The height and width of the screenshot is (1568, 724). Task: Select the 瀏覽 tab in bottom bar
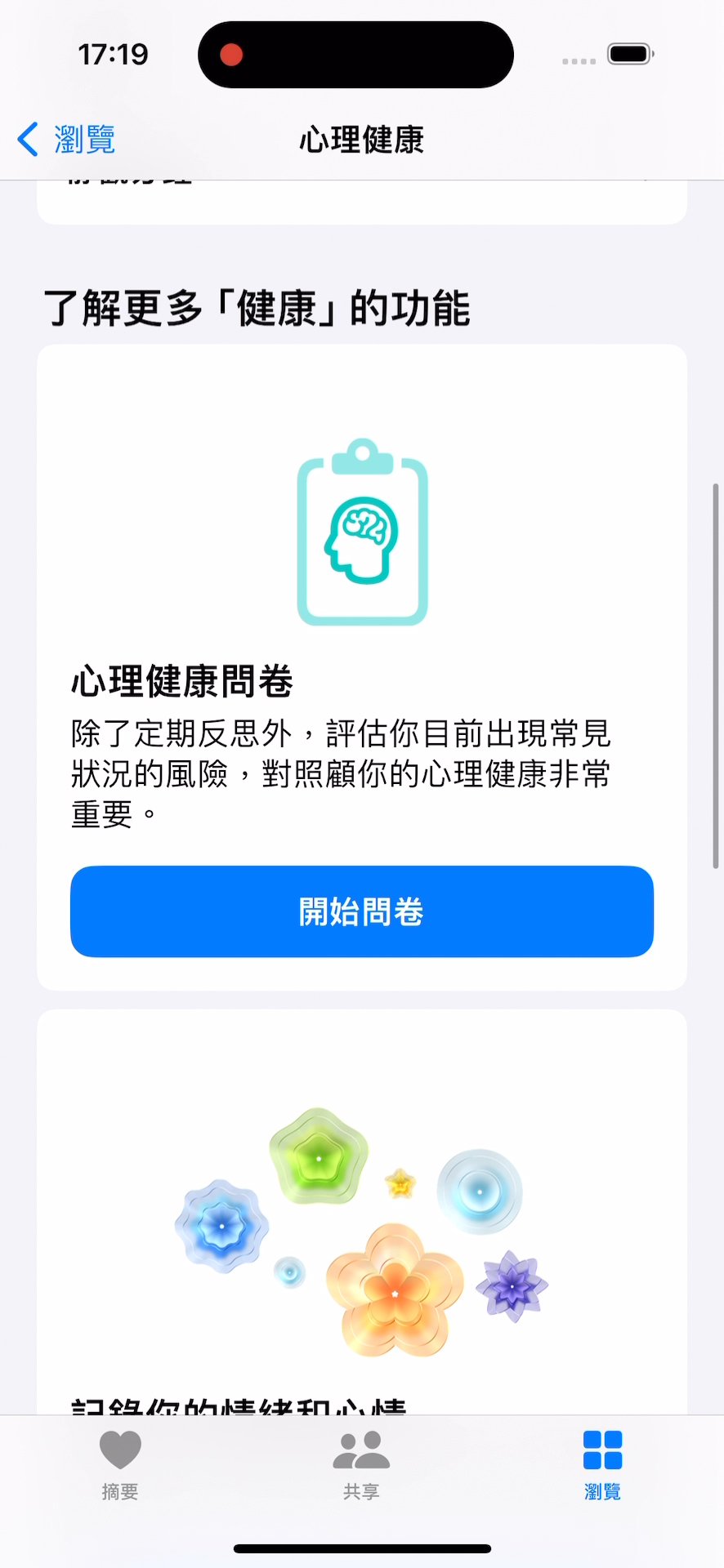click(602, 1465)
